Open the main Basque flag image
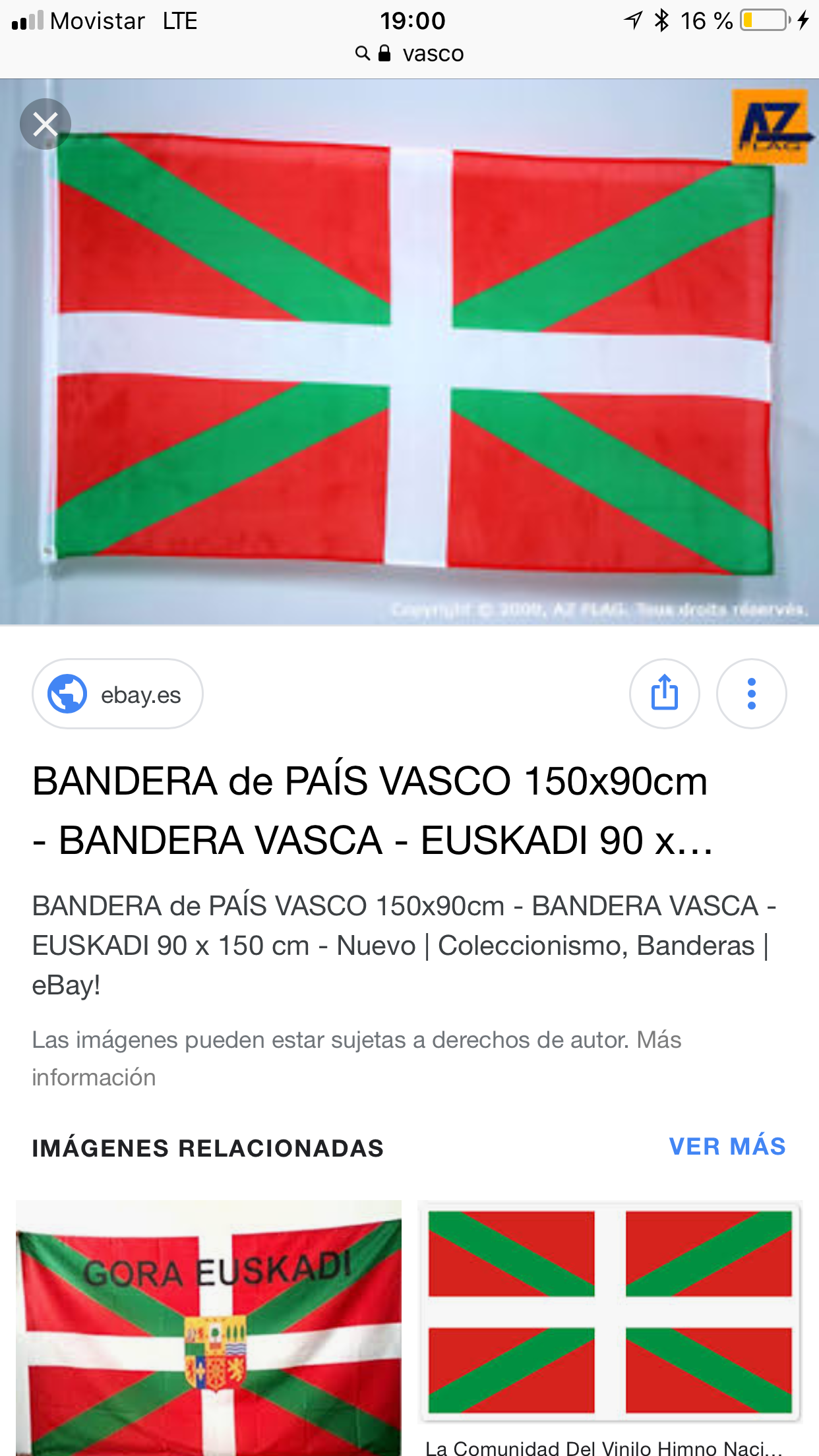819x1456 pixels. [409, 352]
